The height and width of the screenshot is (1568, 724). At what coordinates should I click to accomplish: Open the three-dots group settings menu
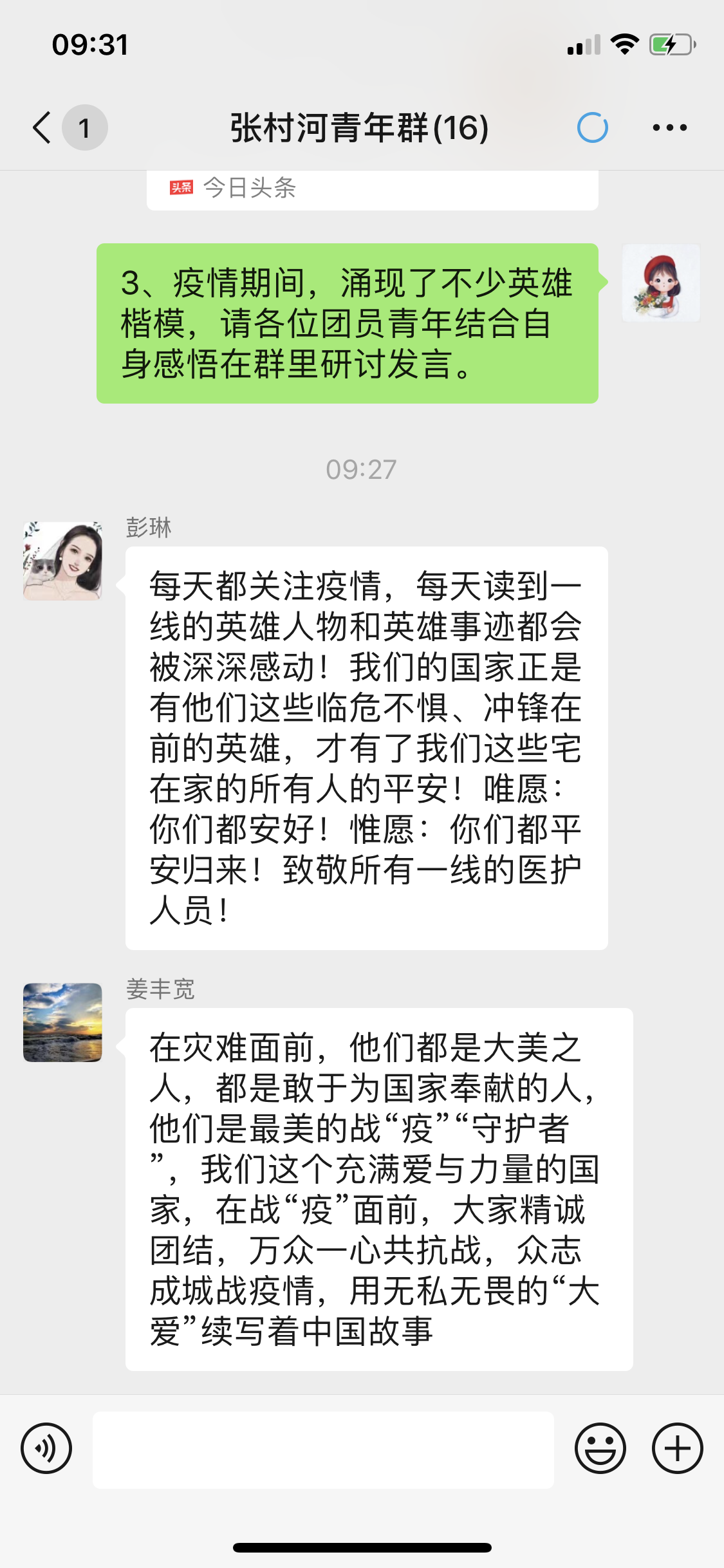670,127
